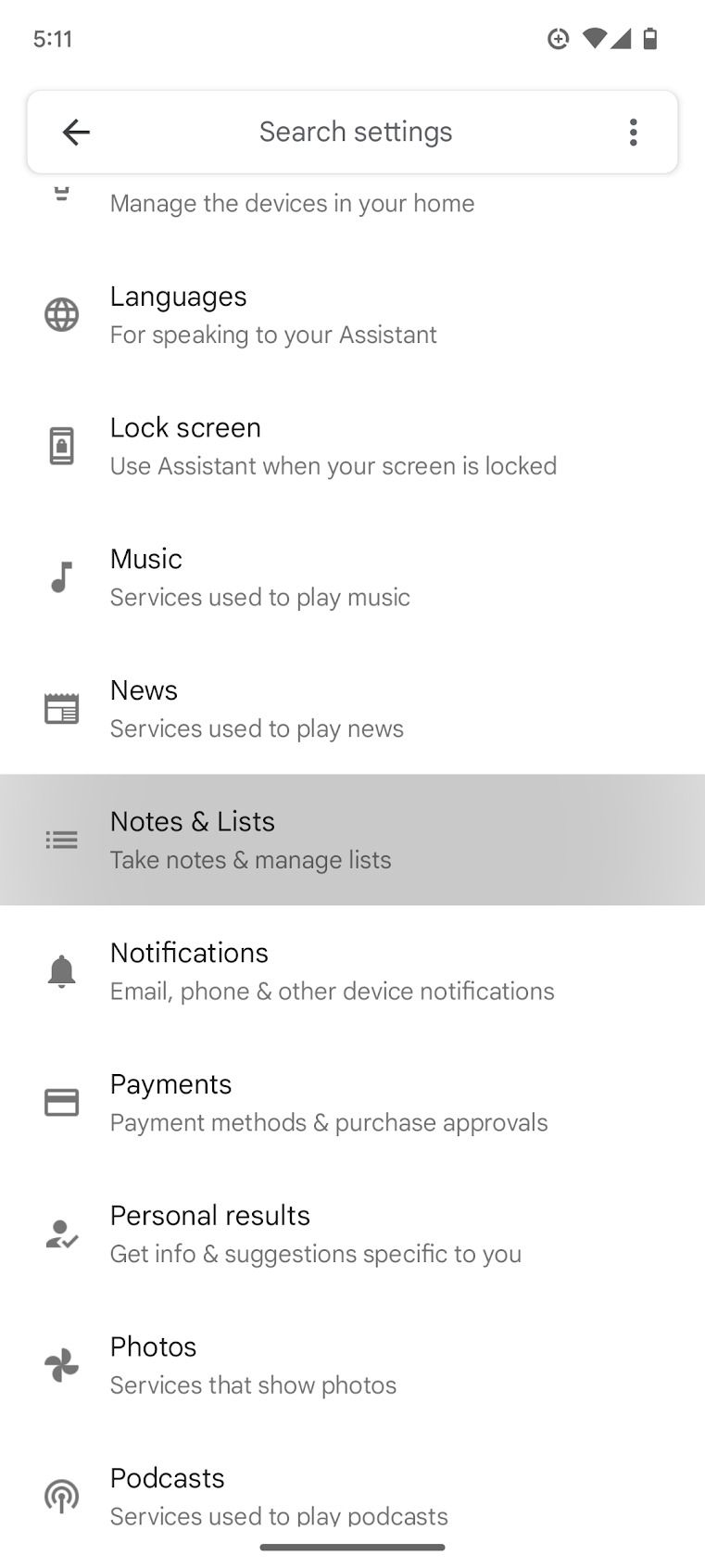
Task: Open Personal results settings
Action: (x=352, y=1233)
